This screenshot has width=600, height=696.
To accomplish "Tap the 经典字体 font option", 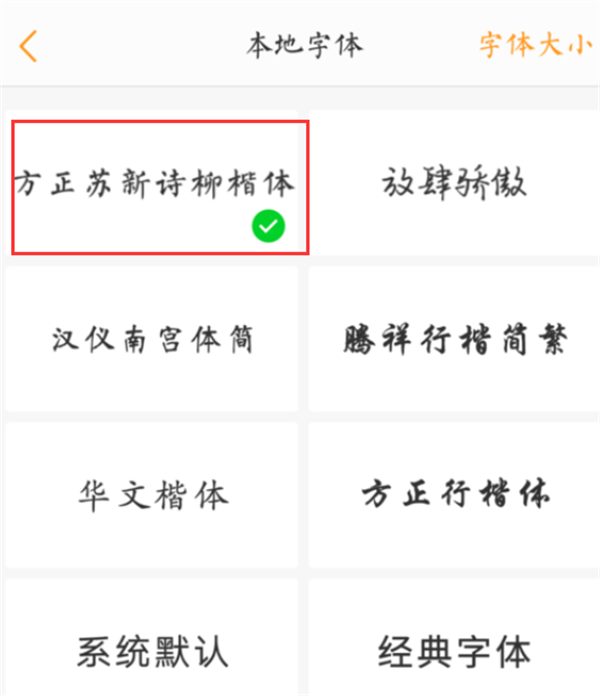I will coord(454,650).
